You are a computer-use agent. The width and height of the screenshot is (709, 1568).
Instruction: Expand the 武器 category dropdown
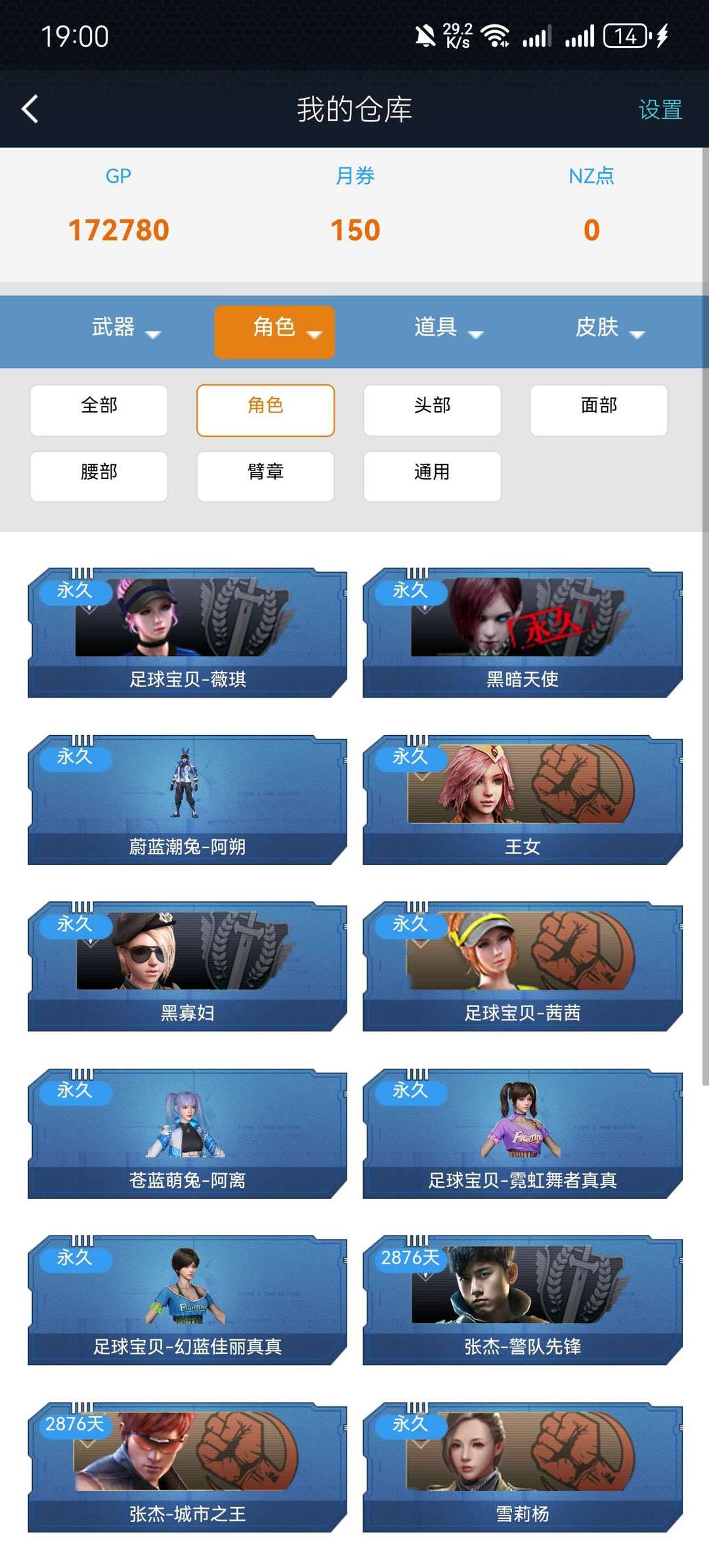[126, 327]
